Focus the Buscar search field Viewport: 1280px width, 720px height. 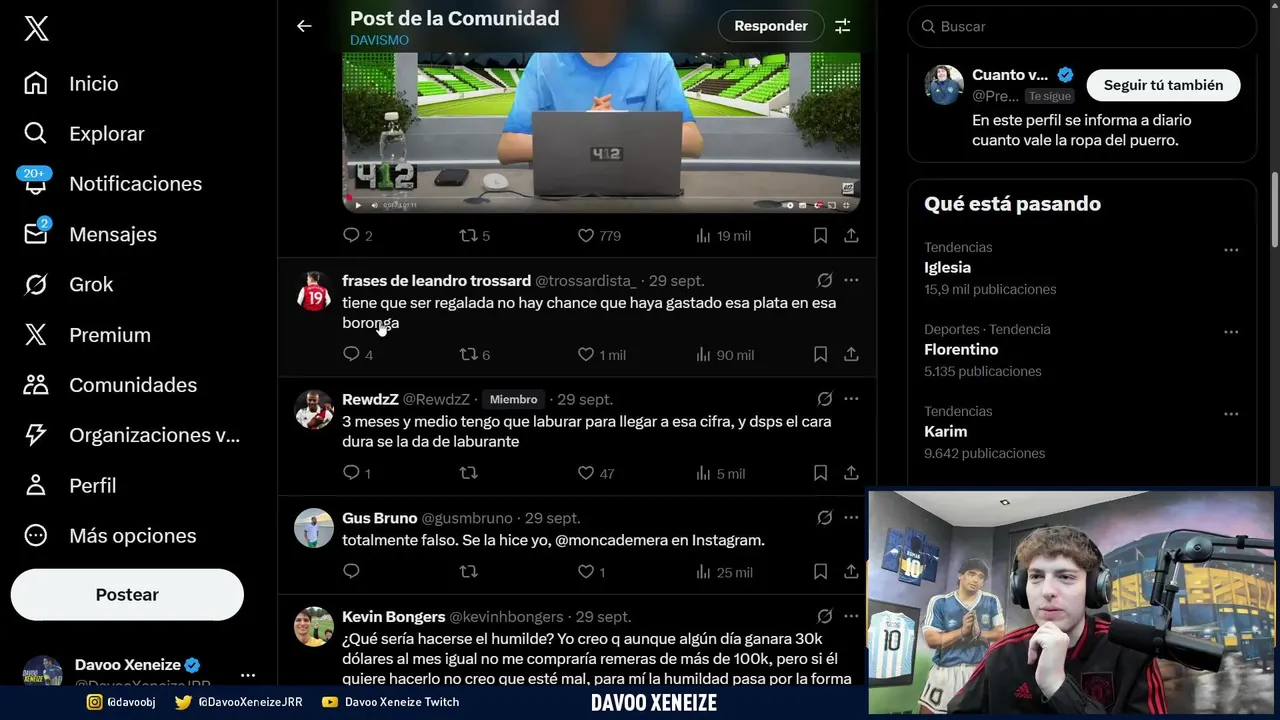click(x=1090, y=27)
